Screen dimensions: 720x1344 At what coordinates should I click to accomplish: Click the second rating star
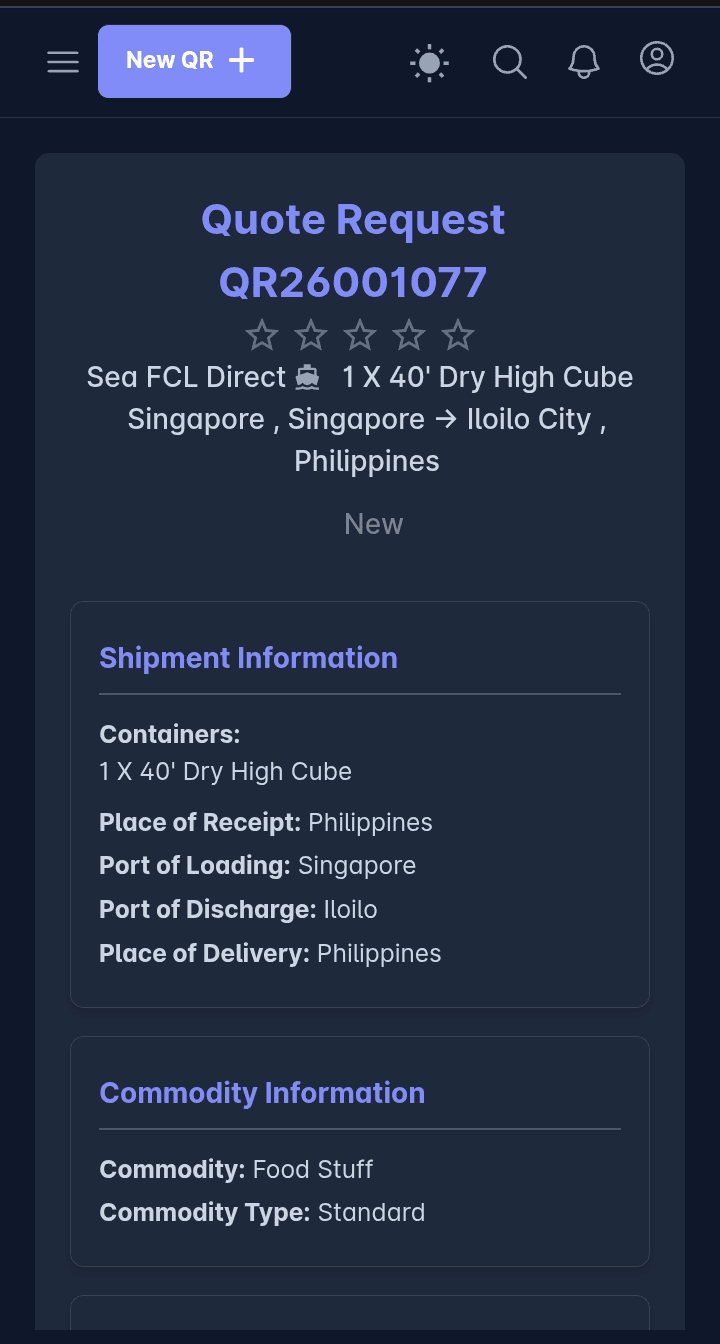[311, 335]
